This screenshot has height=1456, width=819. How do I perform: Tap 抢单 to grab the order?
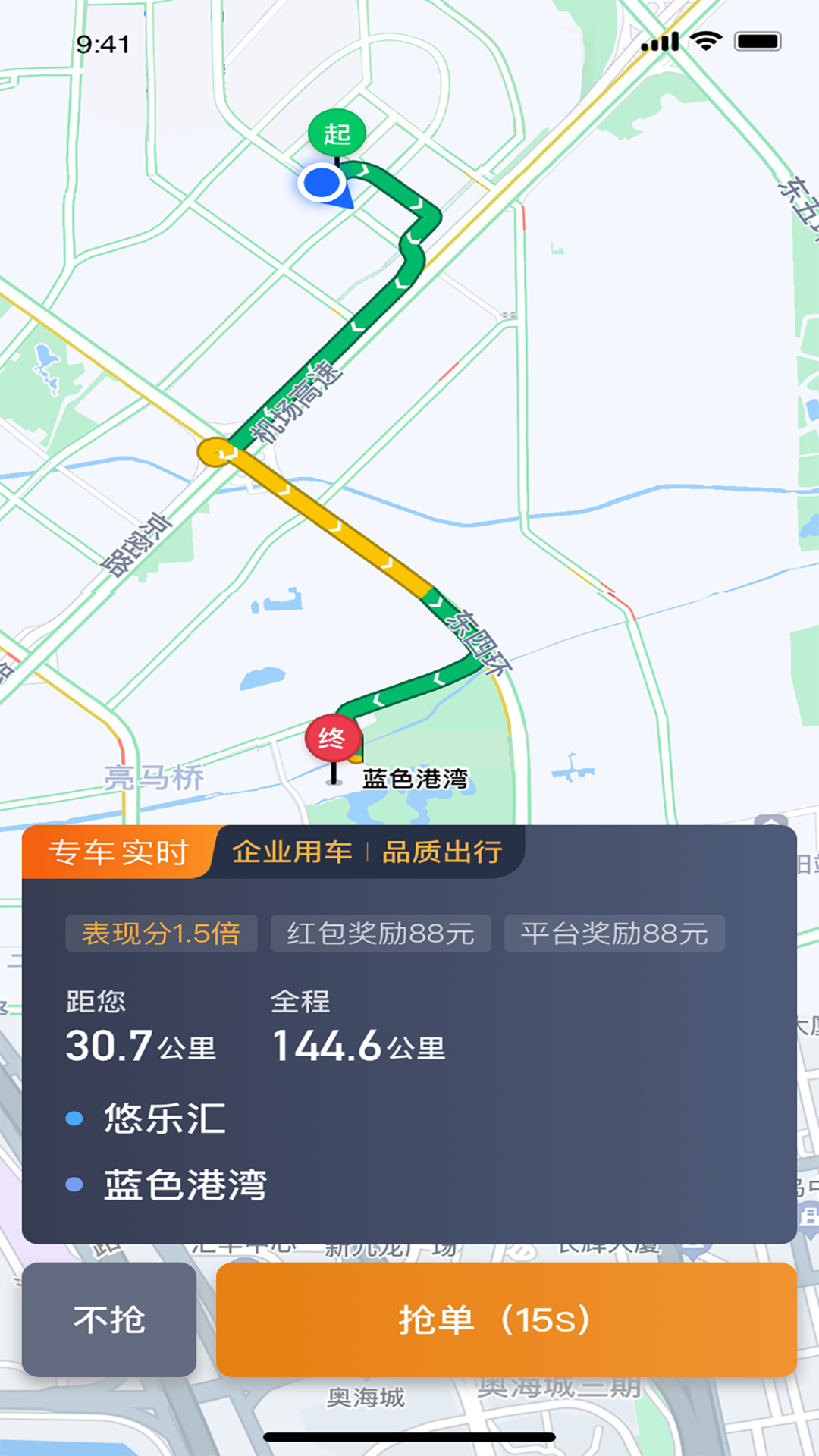coord(506,1319)
